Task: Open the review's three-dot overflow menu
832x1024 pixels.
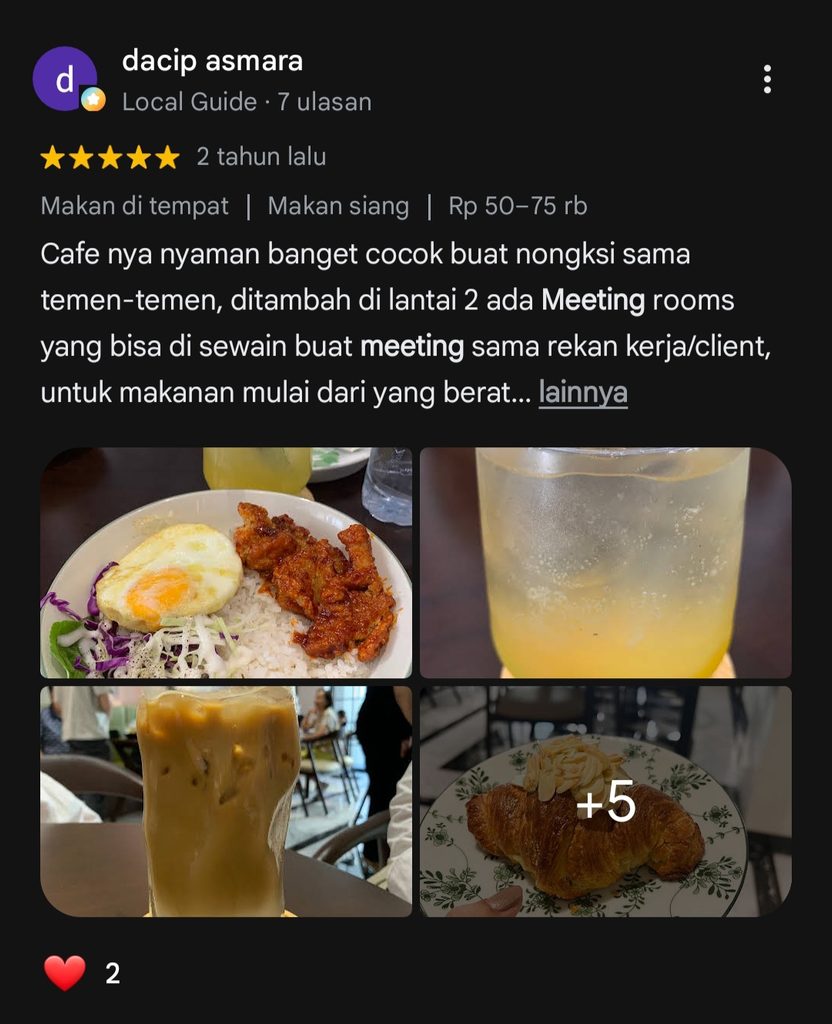Action: [x=767, y=79]
